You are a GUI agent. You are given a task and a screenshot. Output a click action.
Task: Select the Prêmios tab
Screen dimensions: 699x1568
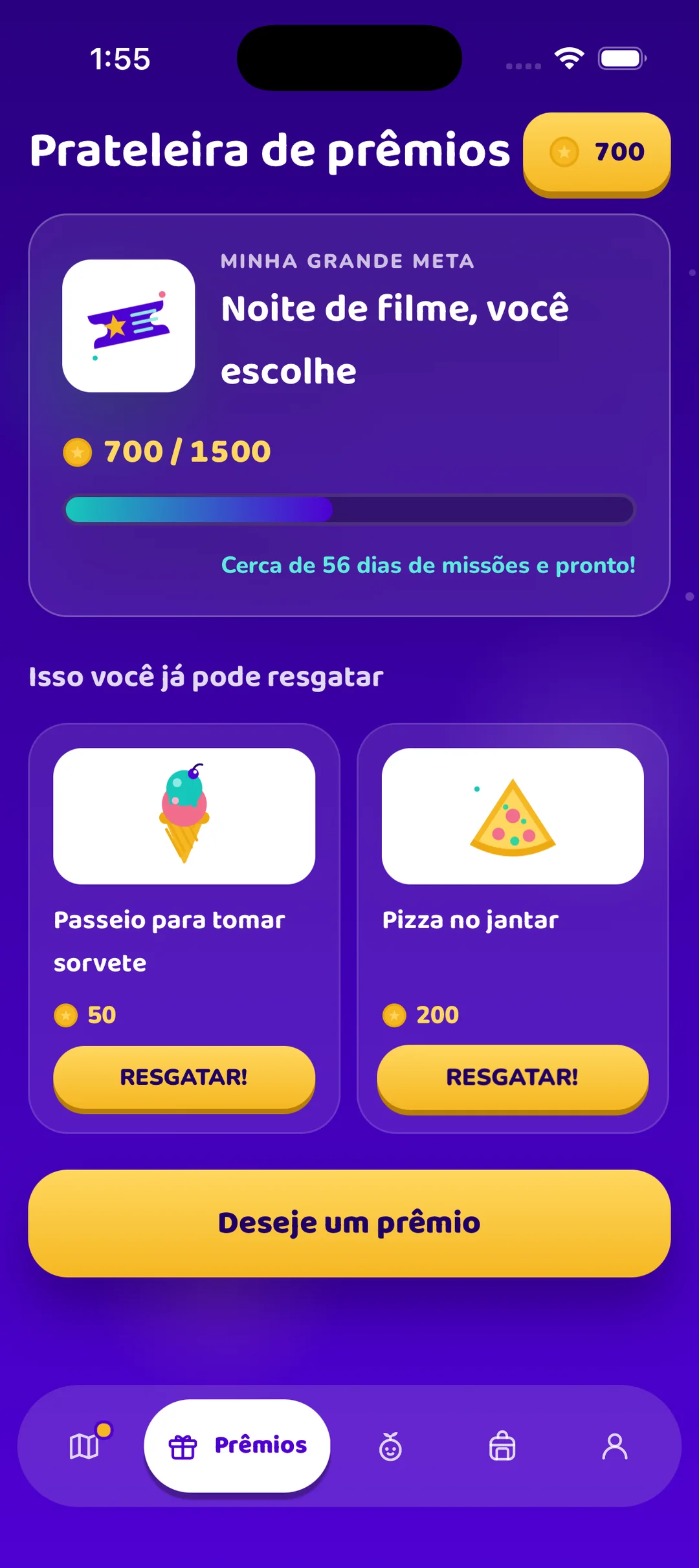(x=237, y=1446)
